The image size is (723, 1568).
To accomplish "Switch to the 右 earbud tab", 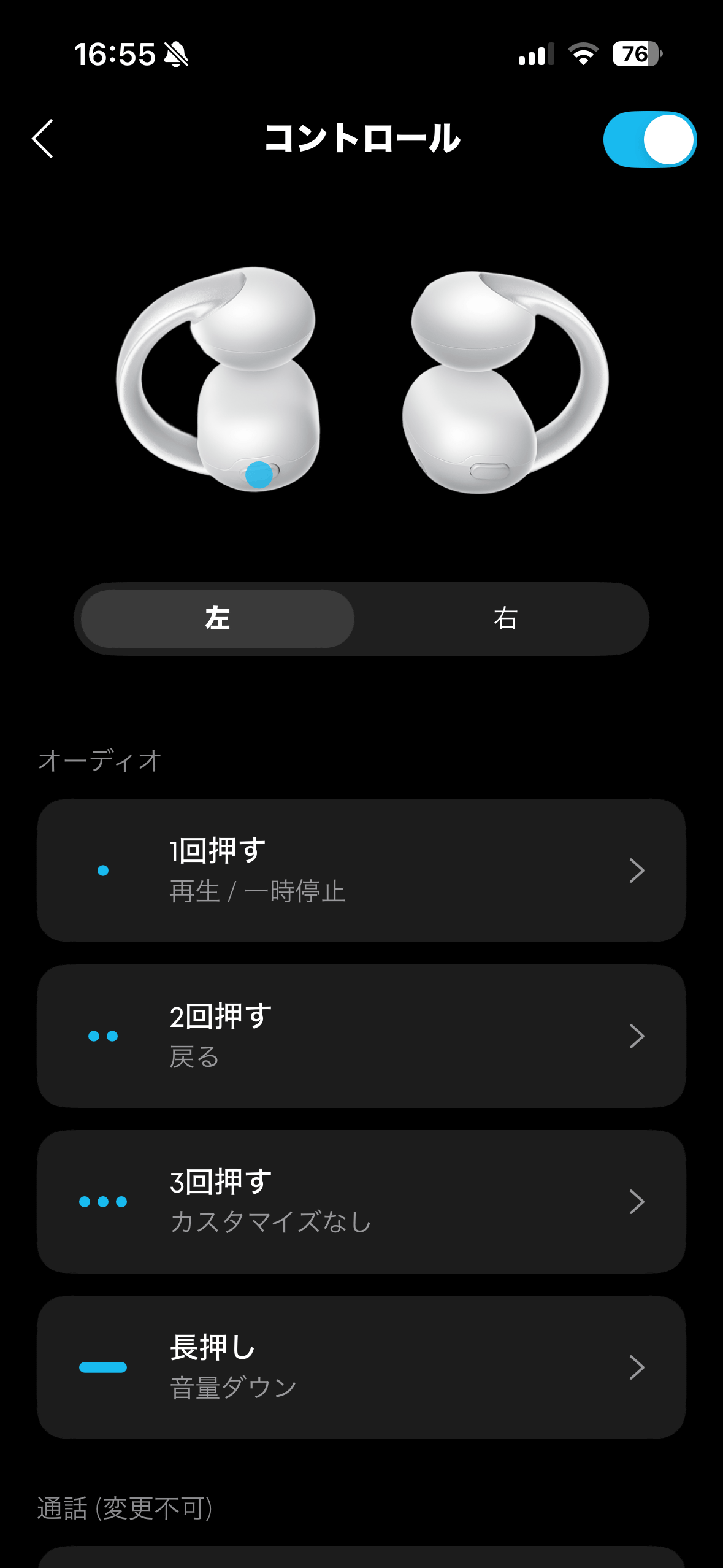I will (505, 618).
